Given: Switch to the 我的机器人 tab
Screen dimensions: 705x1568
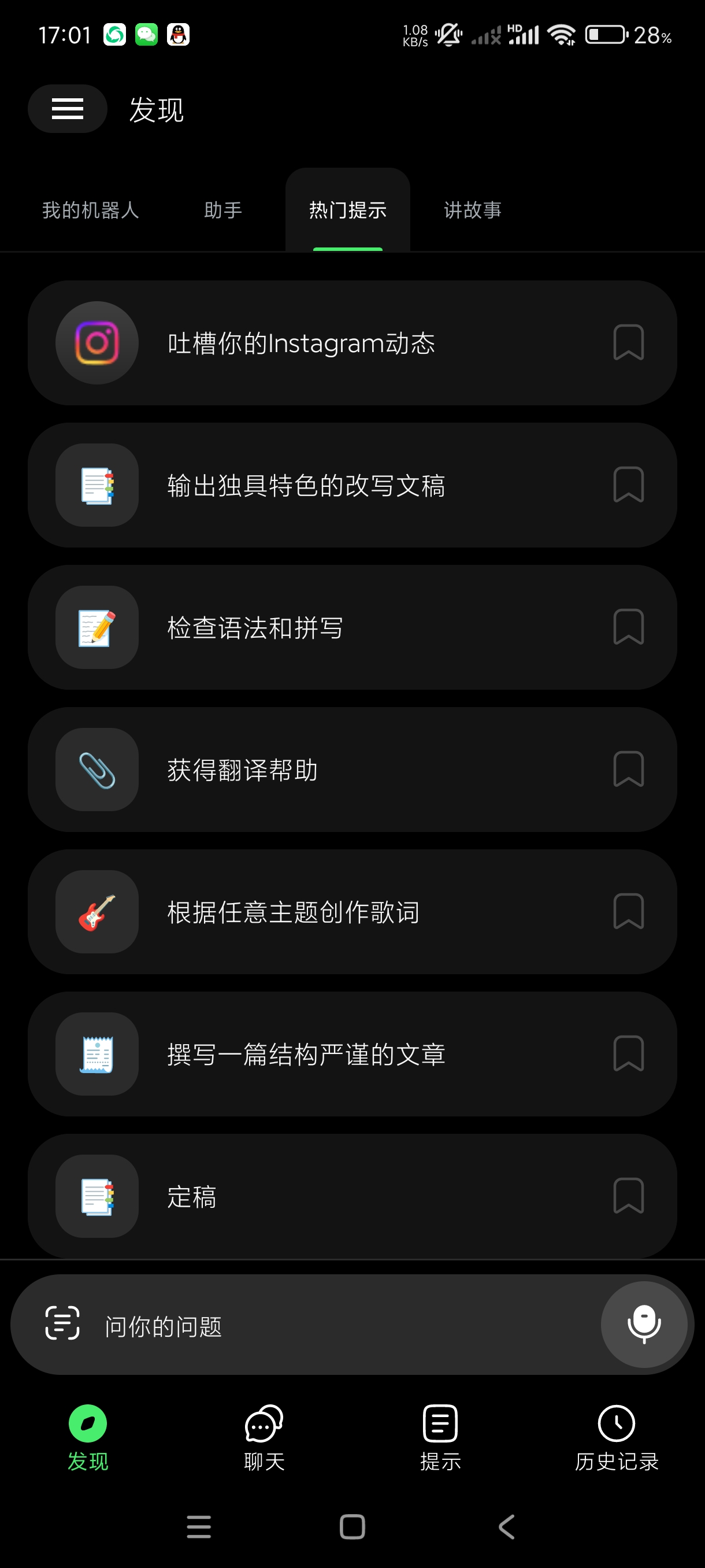Looking at the screenshot, I should pos(91,210).
